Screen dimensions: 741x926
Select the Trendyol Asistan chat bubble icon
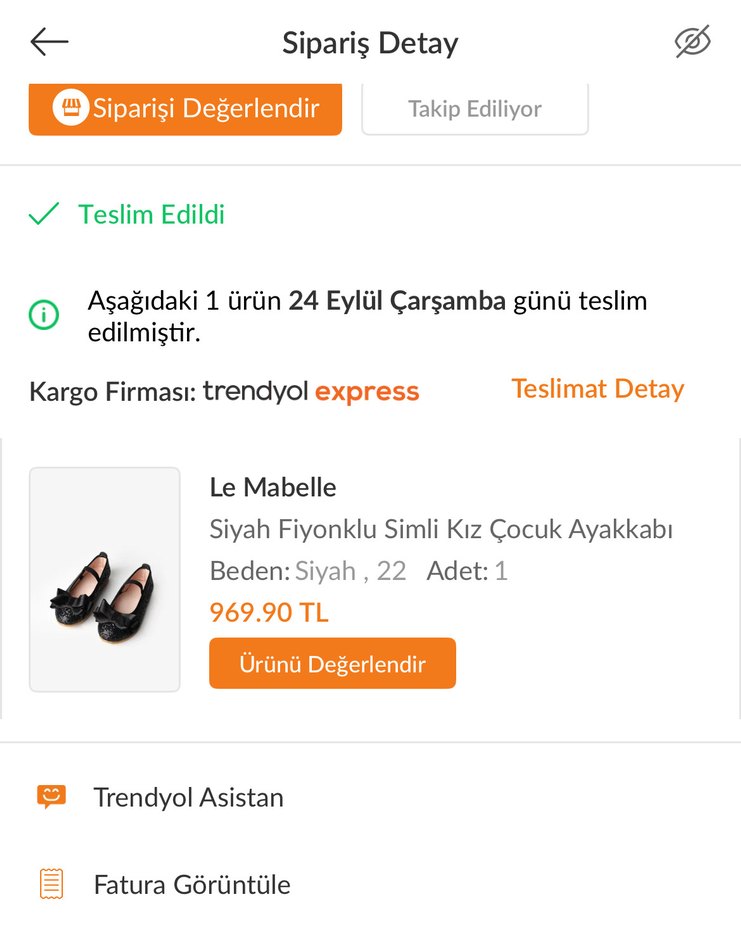(x=51, y=796)
